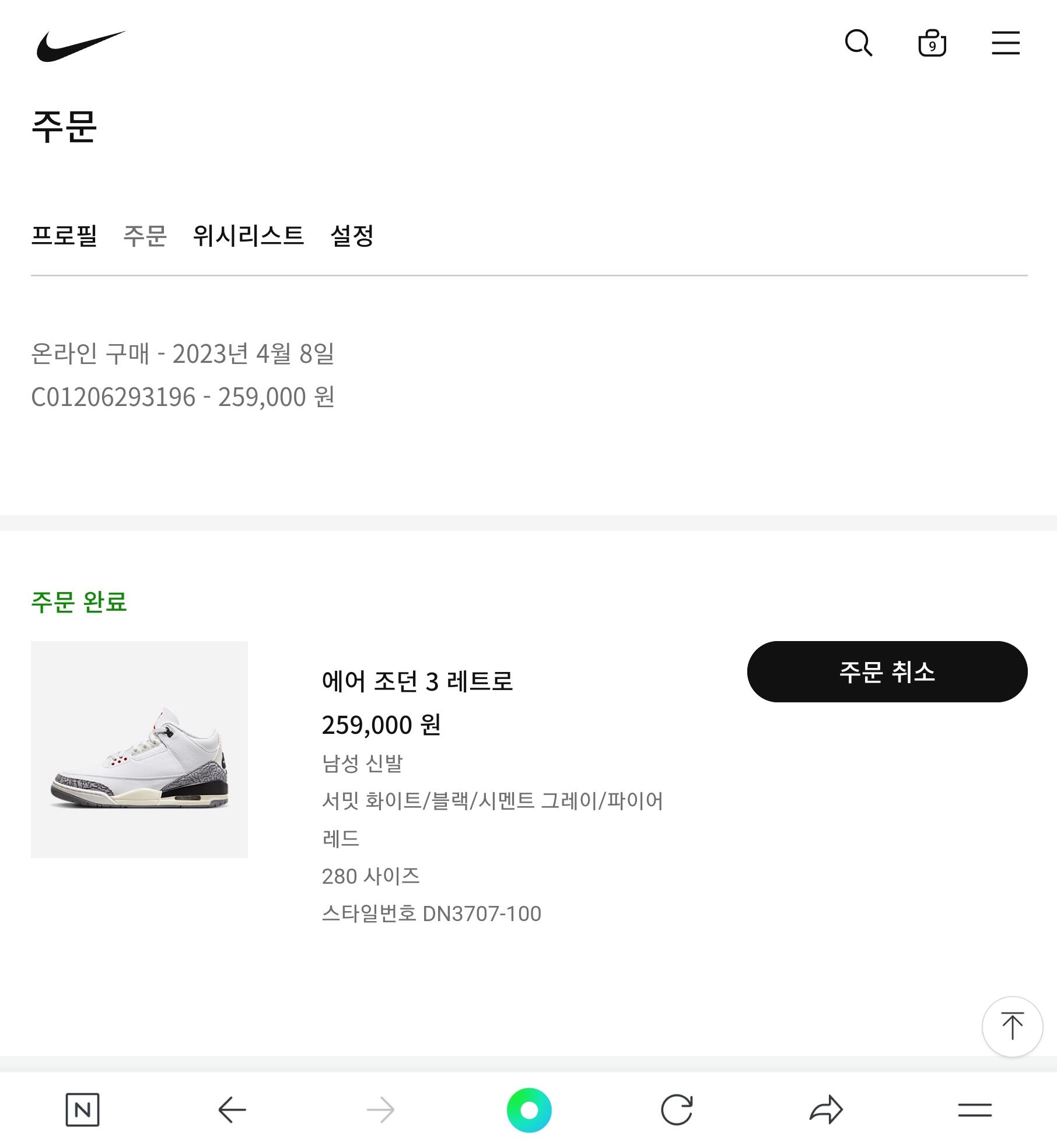This screenshot has width=1057, height=1148.
Task: Open the Air Jordan 3 product image
Action: (x=139, y=749)
